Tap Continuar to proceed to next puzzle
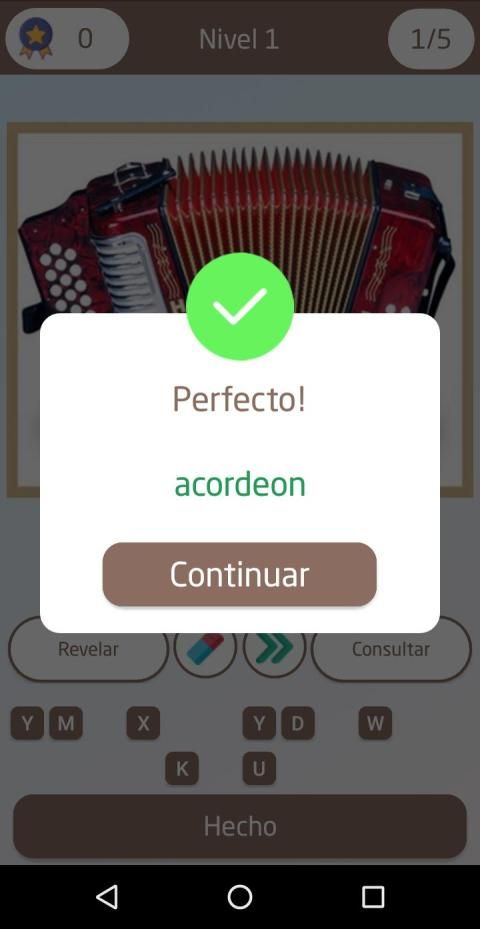This screenshot has width=480, height=929. [239, 574]
